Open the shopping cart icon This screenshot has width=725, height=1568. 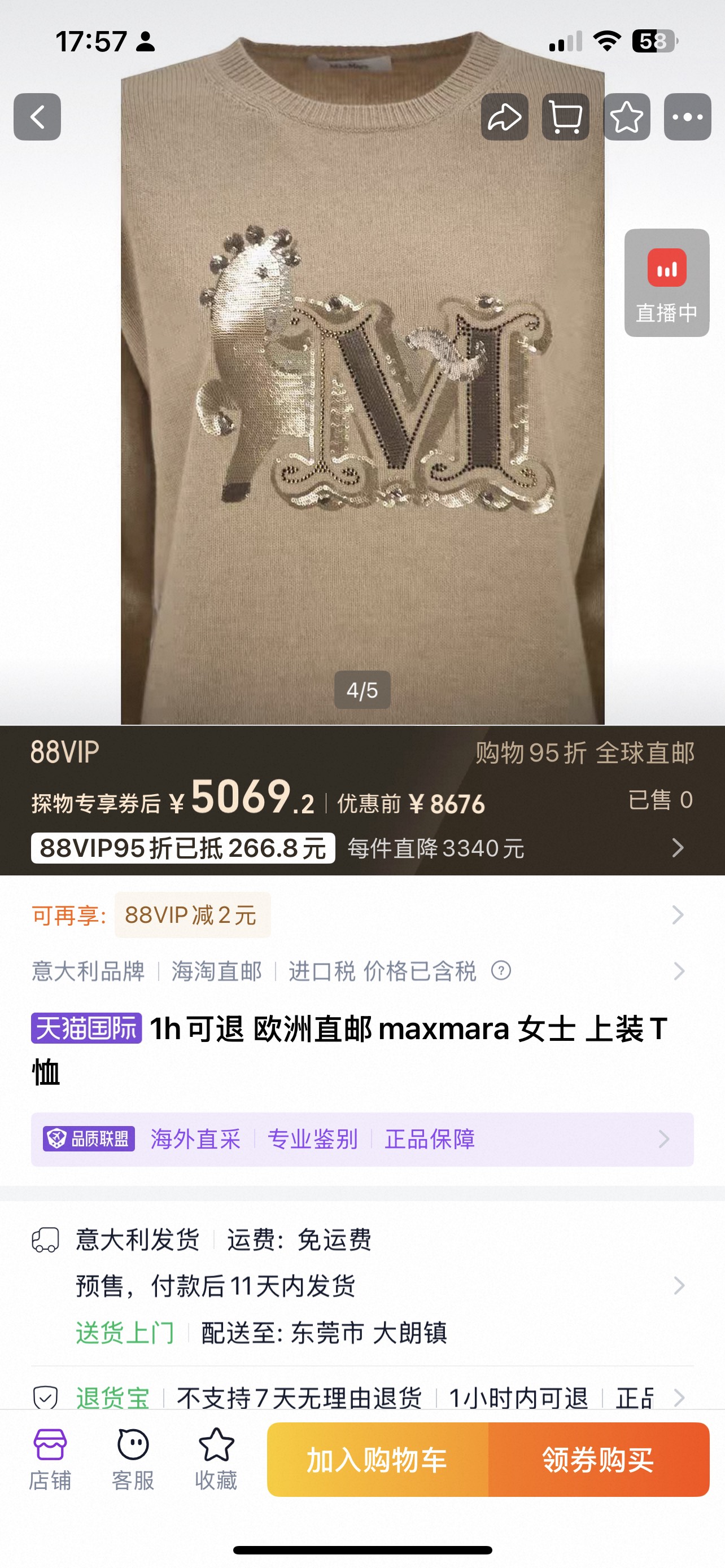(x=566, y=117)
